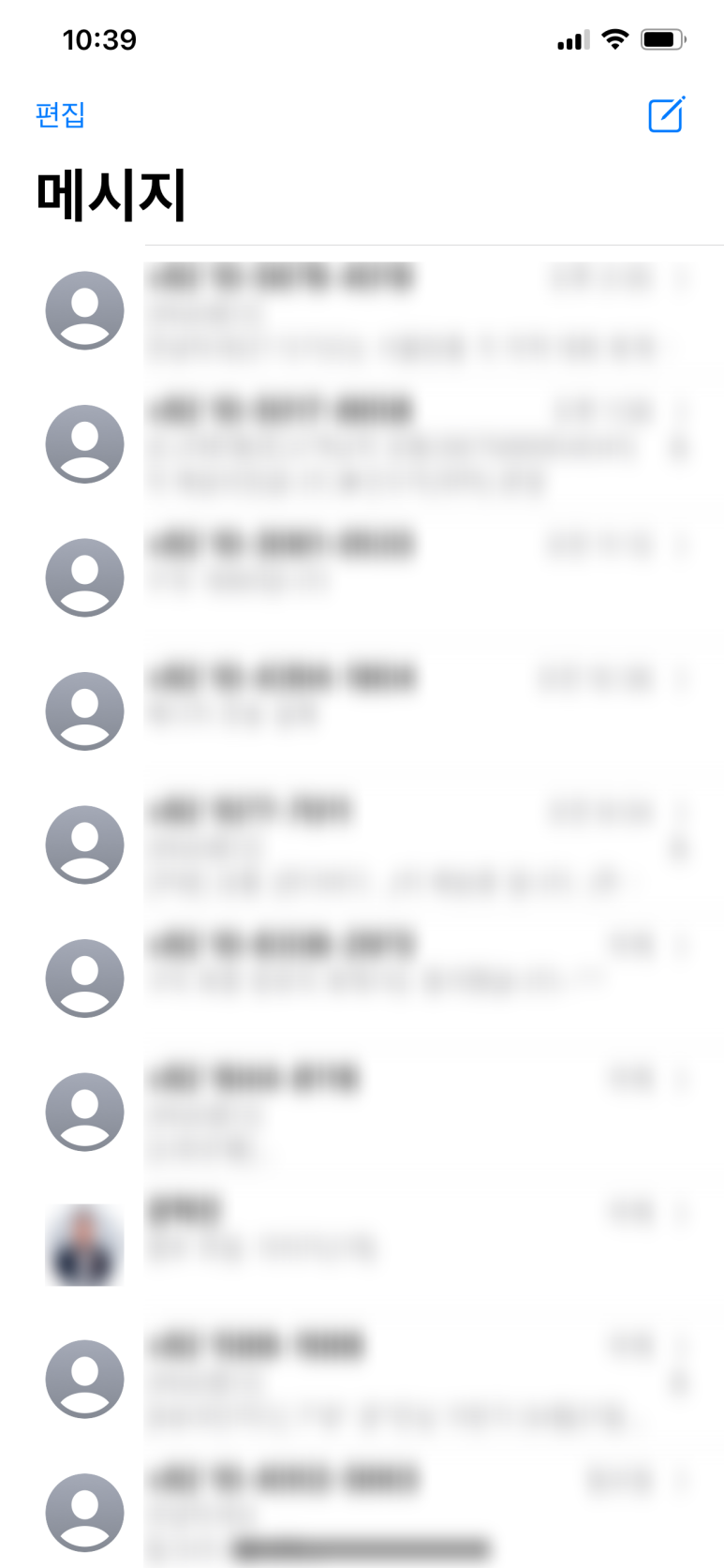Tap the 편집 button
The image size is (724, 1568).
pyautogui.click(x=60, y=115)
